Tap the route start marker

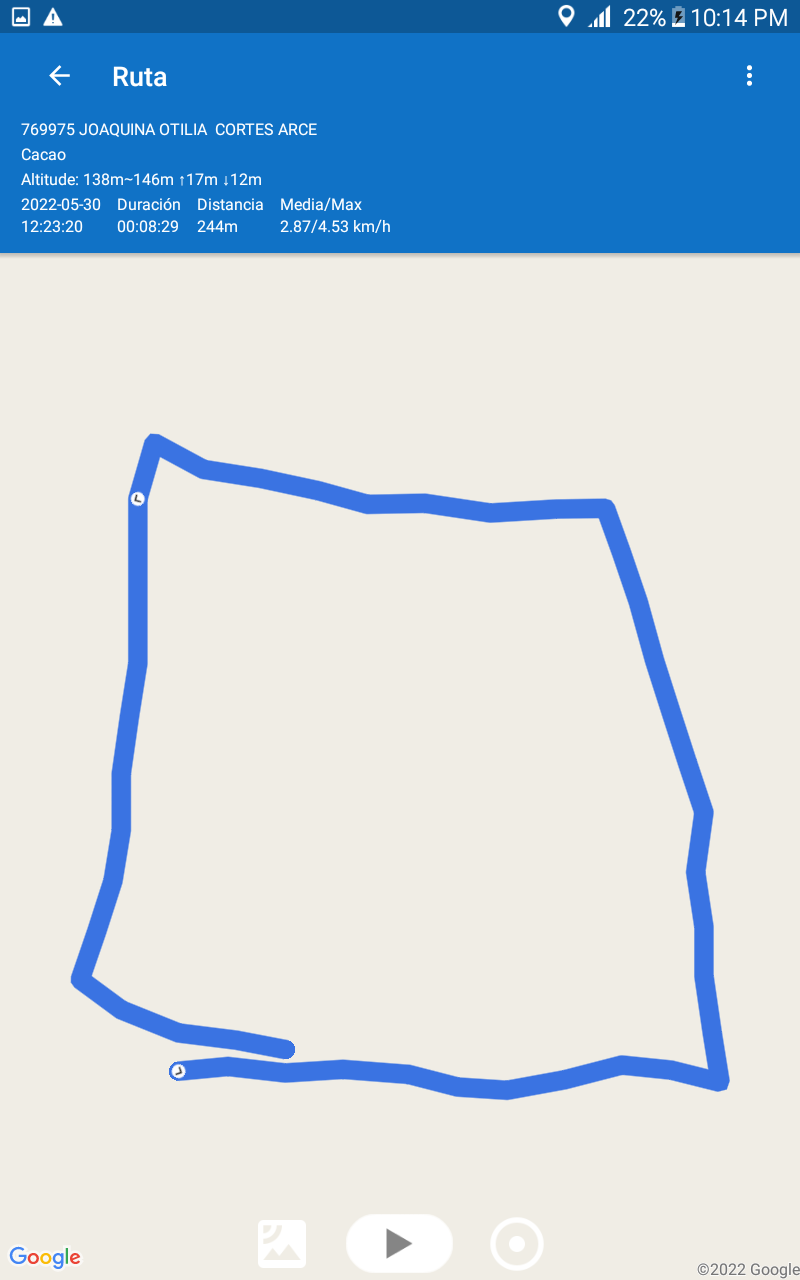[178, 1071]
